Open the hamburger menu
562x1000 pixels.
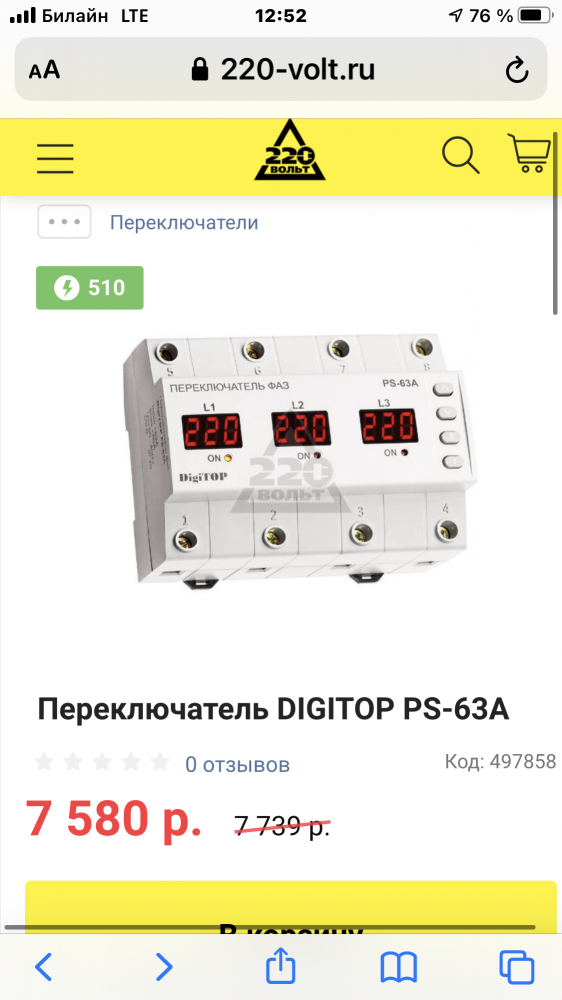[55, 158]
